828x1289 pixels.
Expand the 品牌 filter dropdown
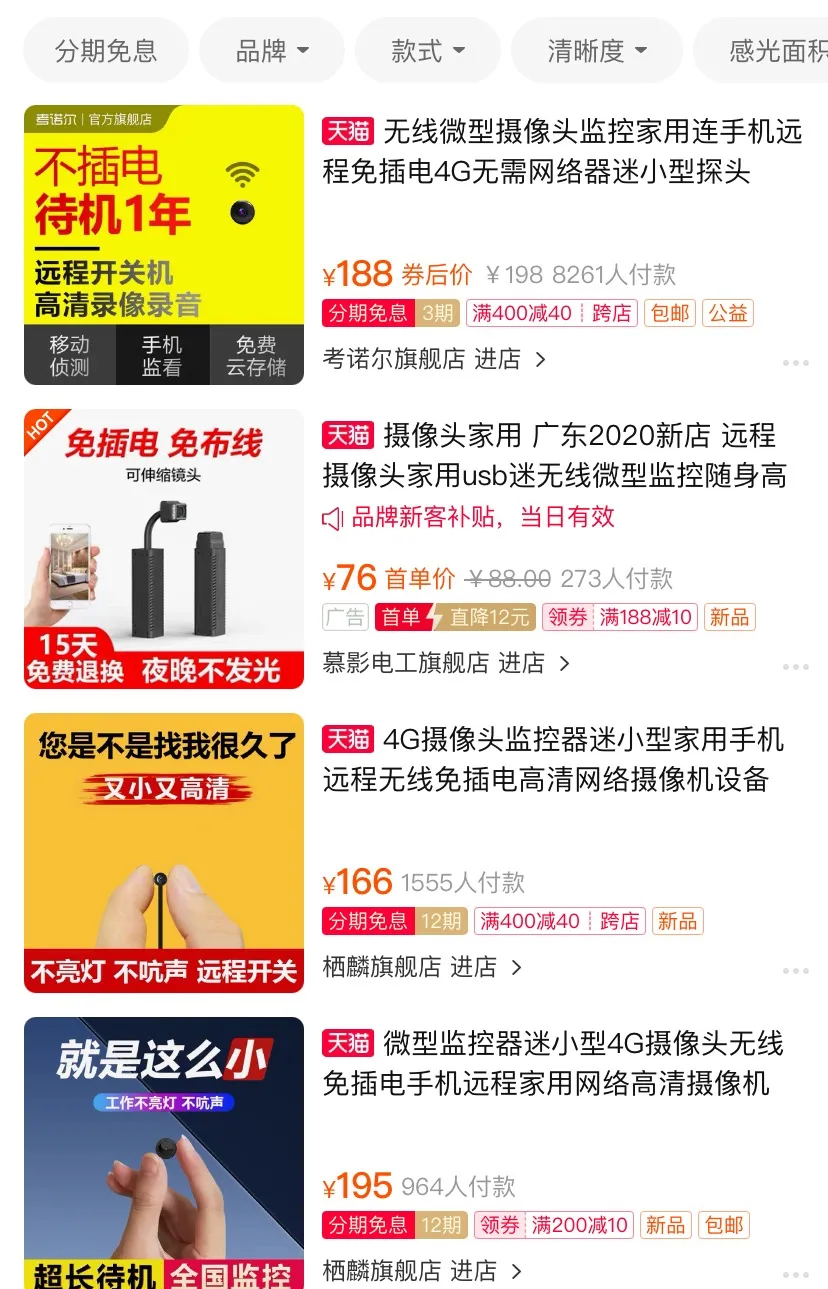[272, 51]
